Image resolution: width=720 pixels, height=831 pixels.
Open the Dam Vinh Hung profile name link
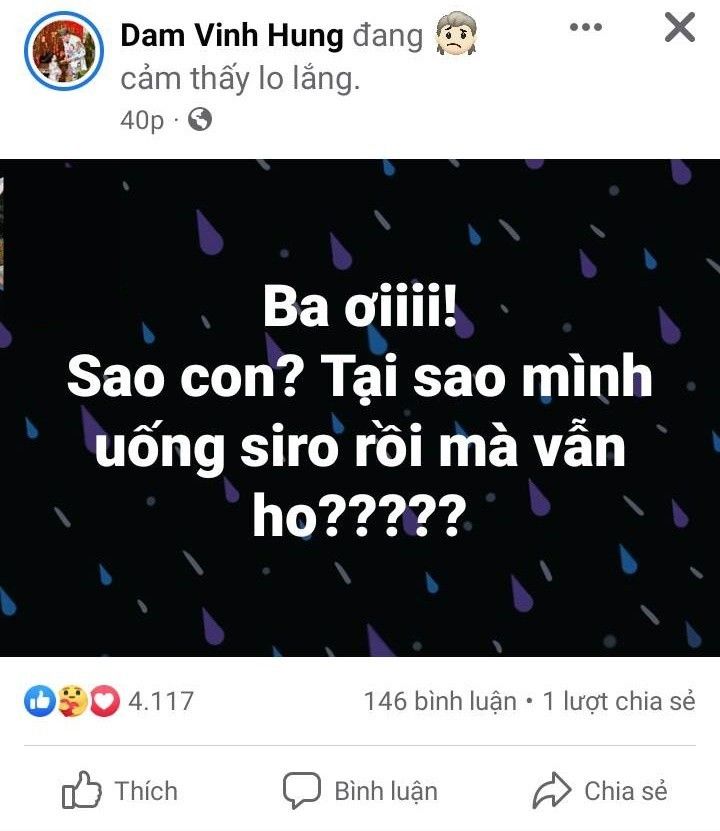231,35
